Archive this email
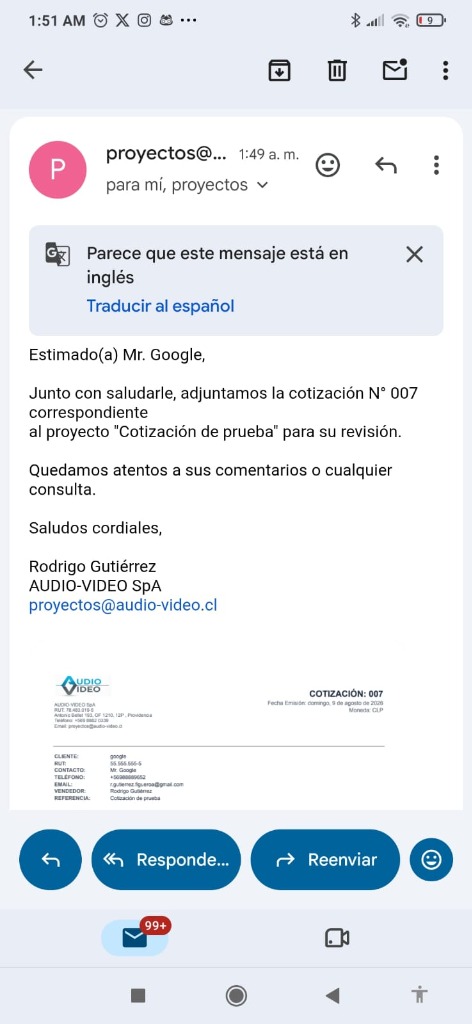 [279, 70]
